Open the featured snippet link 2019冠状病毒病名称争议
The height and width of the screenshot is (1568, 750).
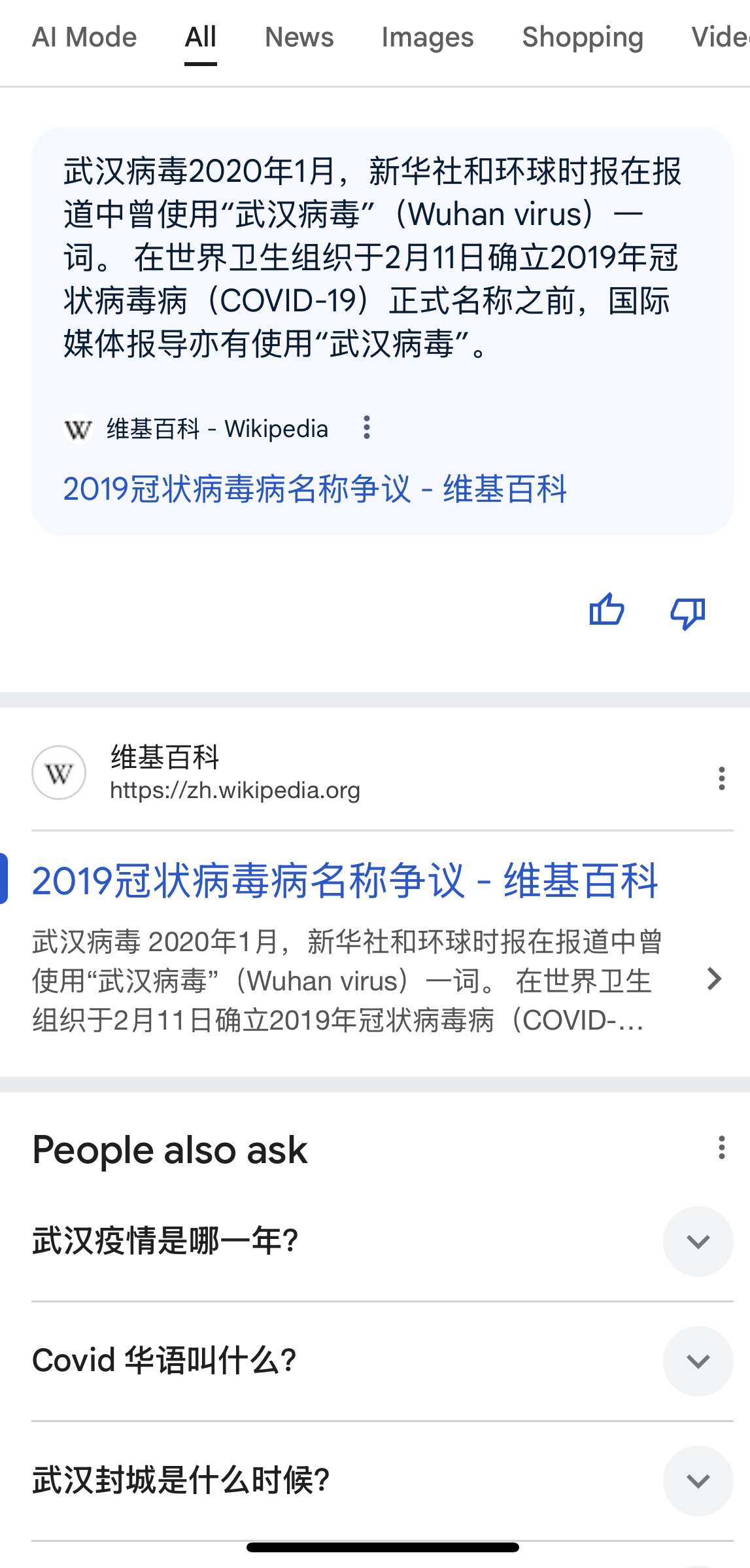pos(315,489)
